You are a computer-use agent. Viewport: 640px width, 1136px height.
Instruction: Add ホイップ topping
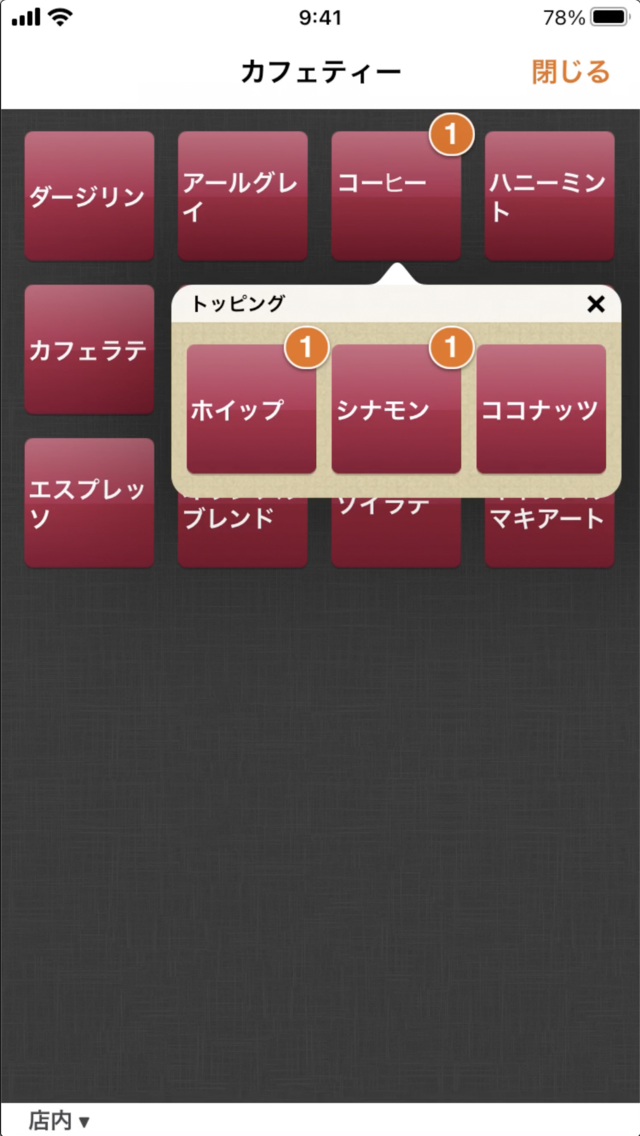point(252,409)
